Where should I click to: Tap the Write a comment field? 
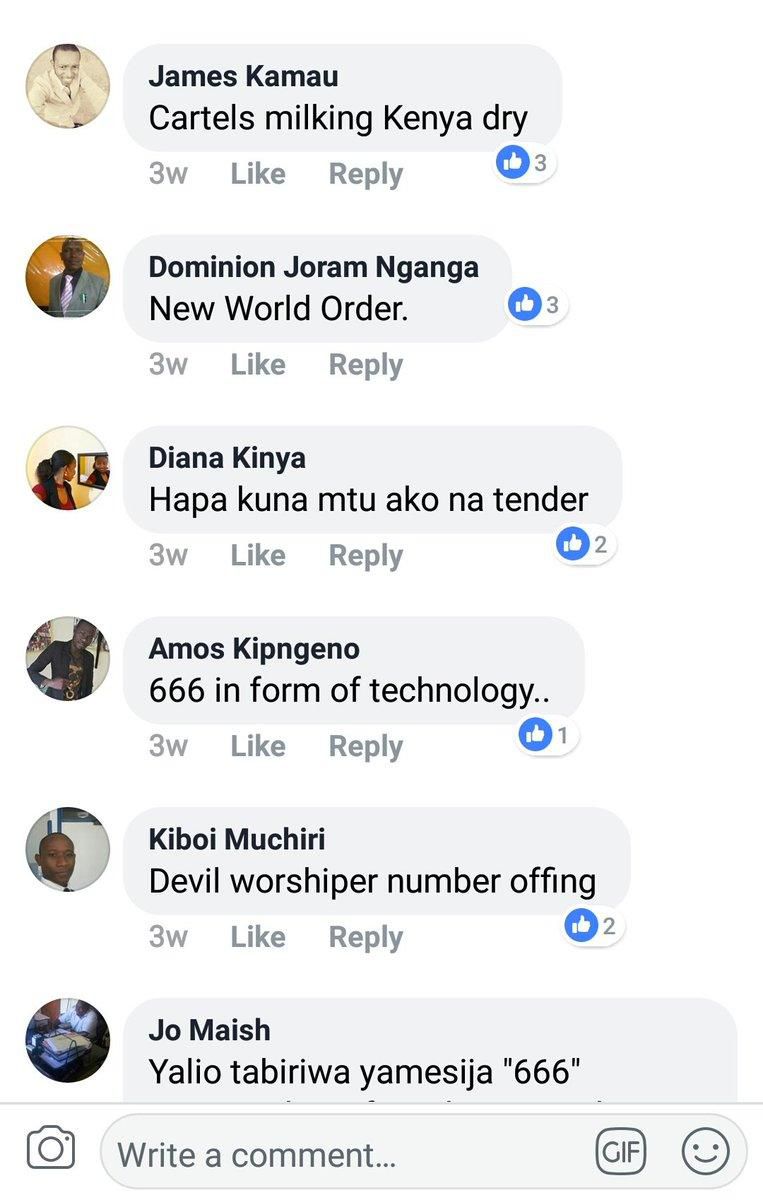340,1156
